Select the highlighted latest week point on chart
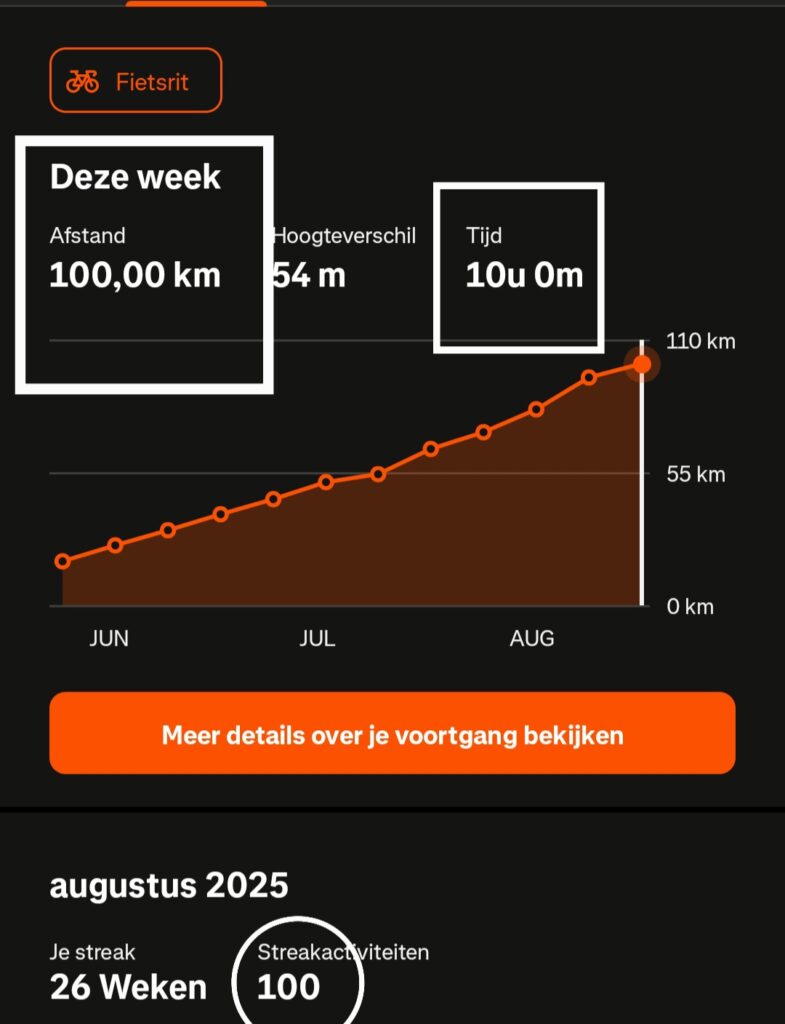Image resolution: width=785 pixels, height=1024 pixels. 641,364
